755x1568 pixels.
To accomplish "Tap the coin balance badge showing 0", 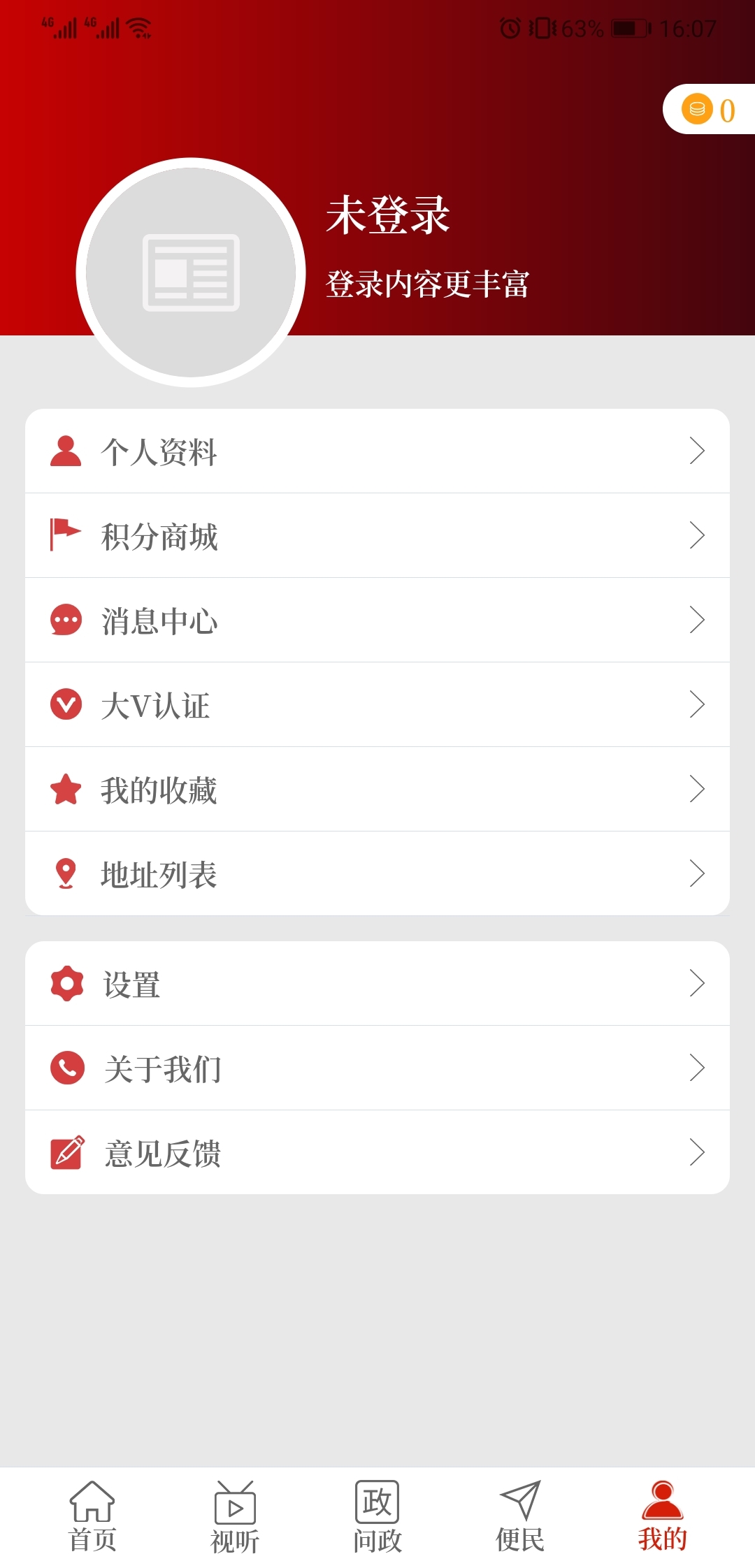I will click(707, 109).
